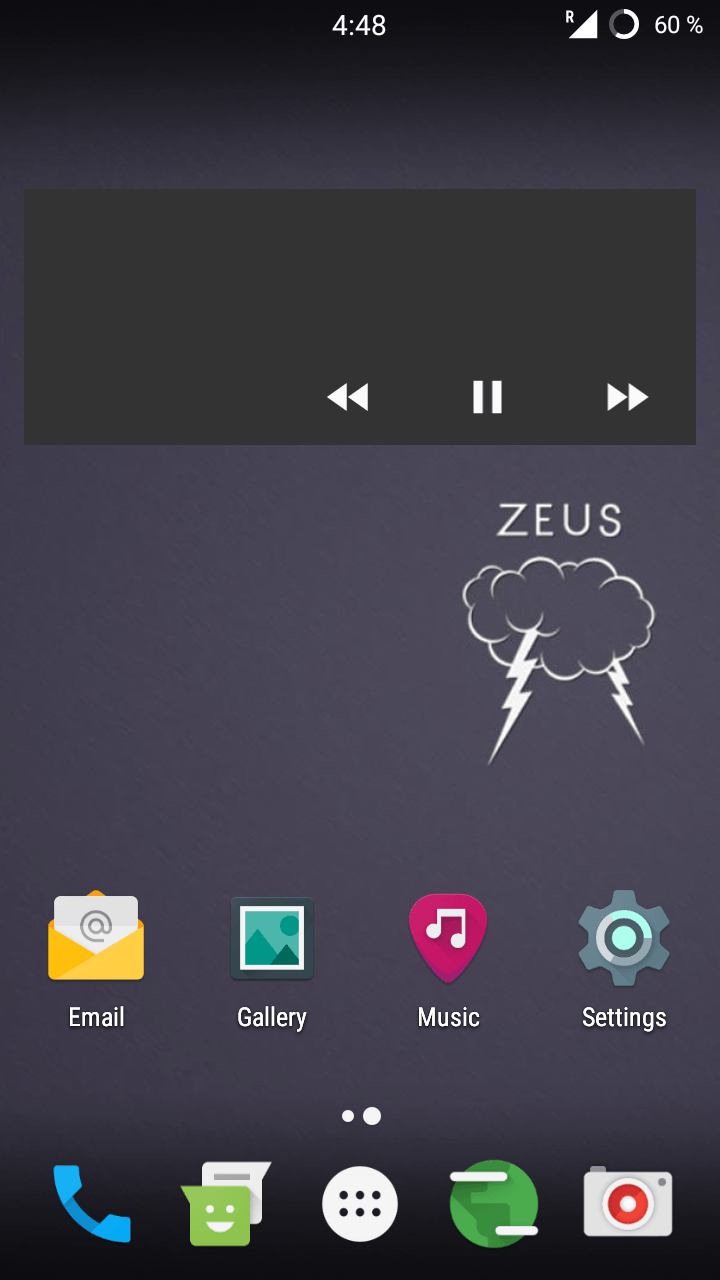Open the phone dialer

pos(92,1204)
